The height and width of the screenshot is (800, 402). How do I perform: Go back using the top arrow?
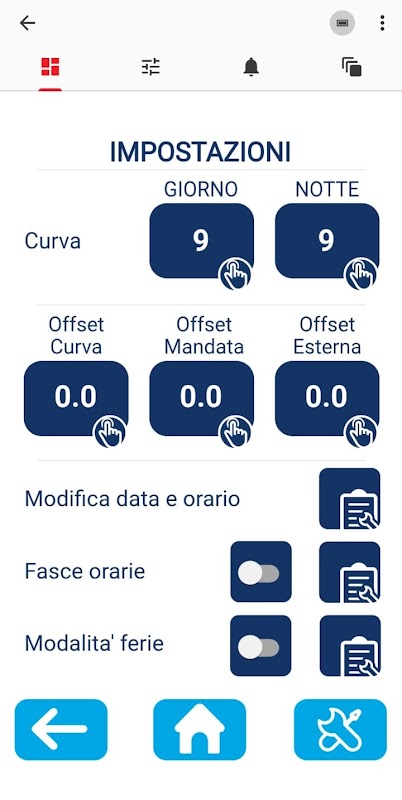(27, 23)
